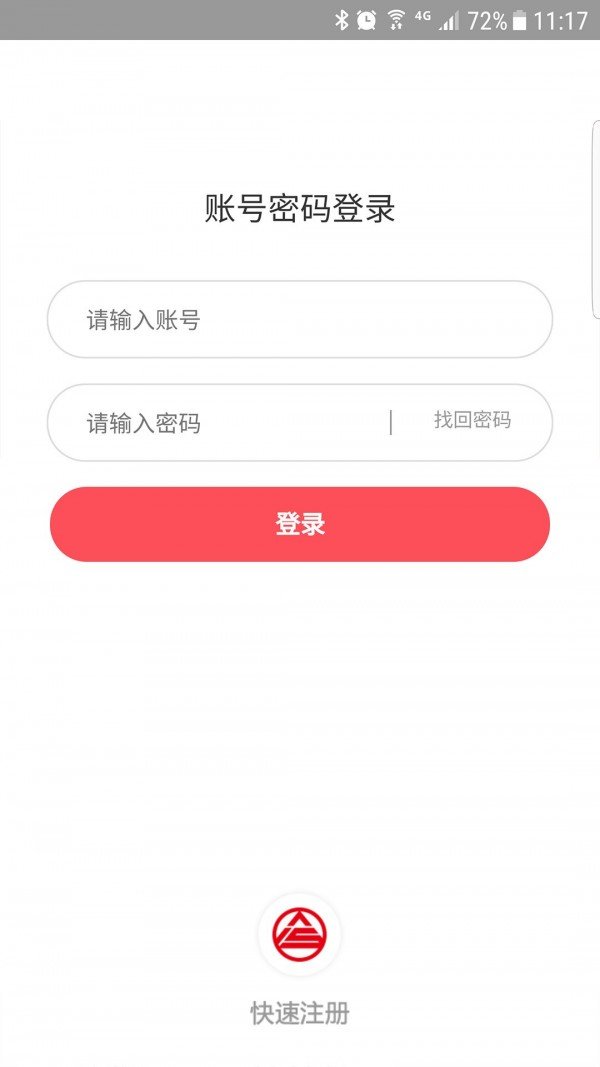The image size is (600, 1067).
Task: Tap the red 登录 login button
Action: (299, 524)
